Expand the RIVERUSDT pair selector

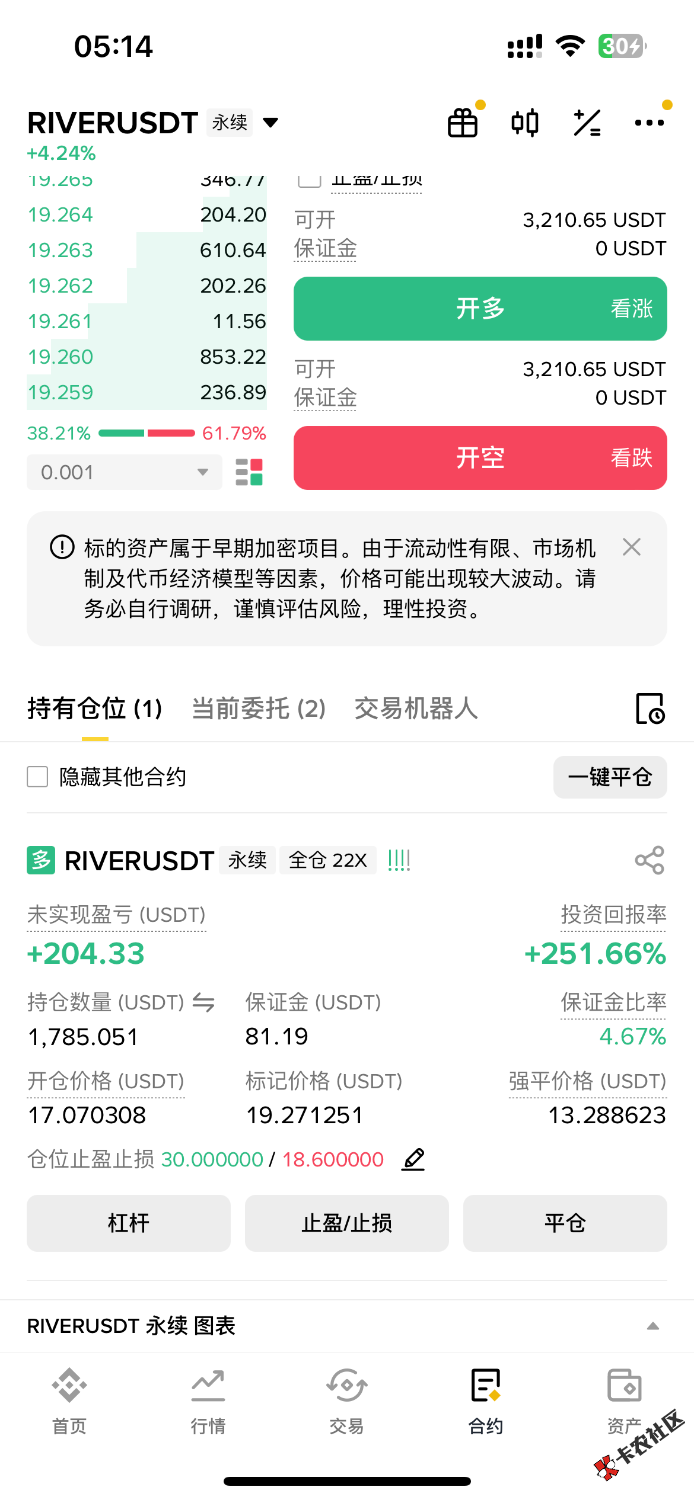270,123
